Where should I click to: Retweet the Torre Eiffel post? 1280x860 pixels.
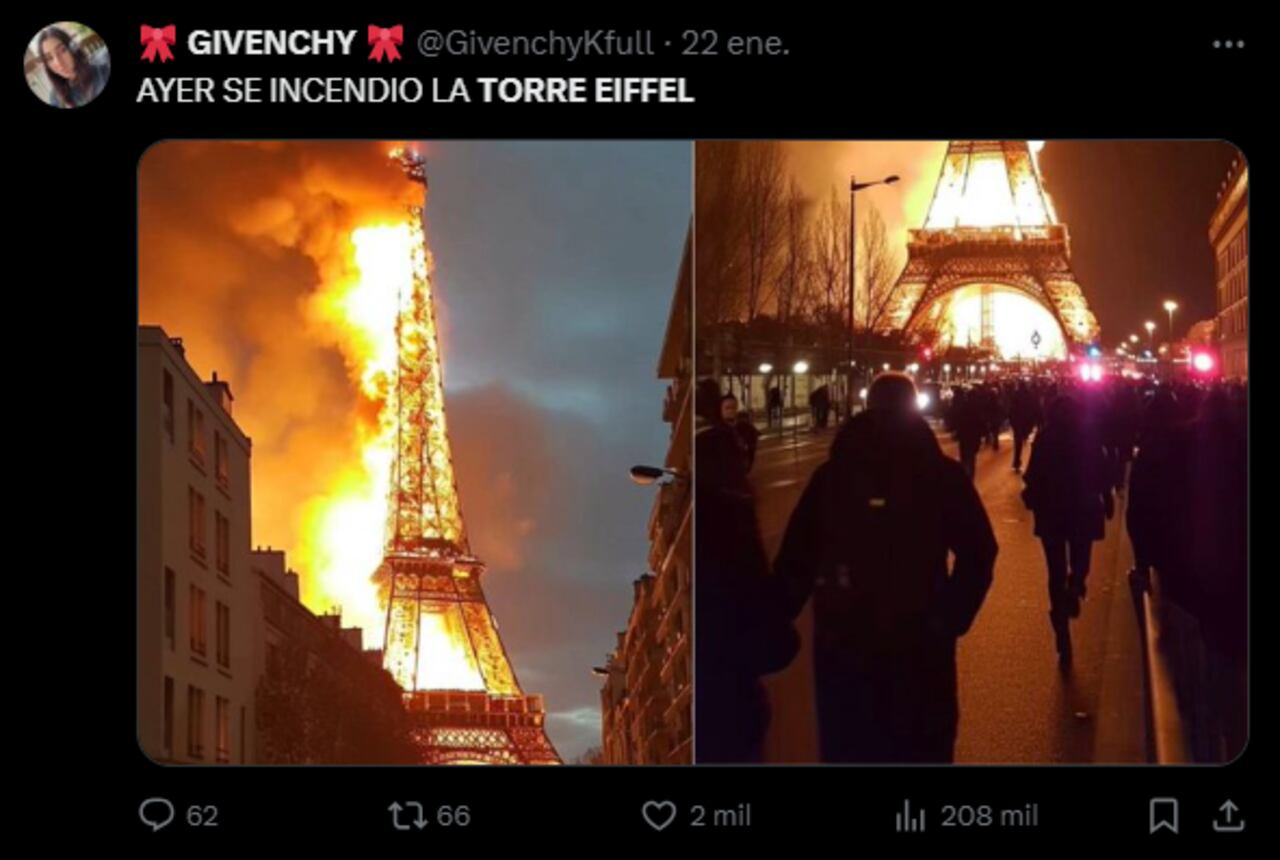point(407,815)
